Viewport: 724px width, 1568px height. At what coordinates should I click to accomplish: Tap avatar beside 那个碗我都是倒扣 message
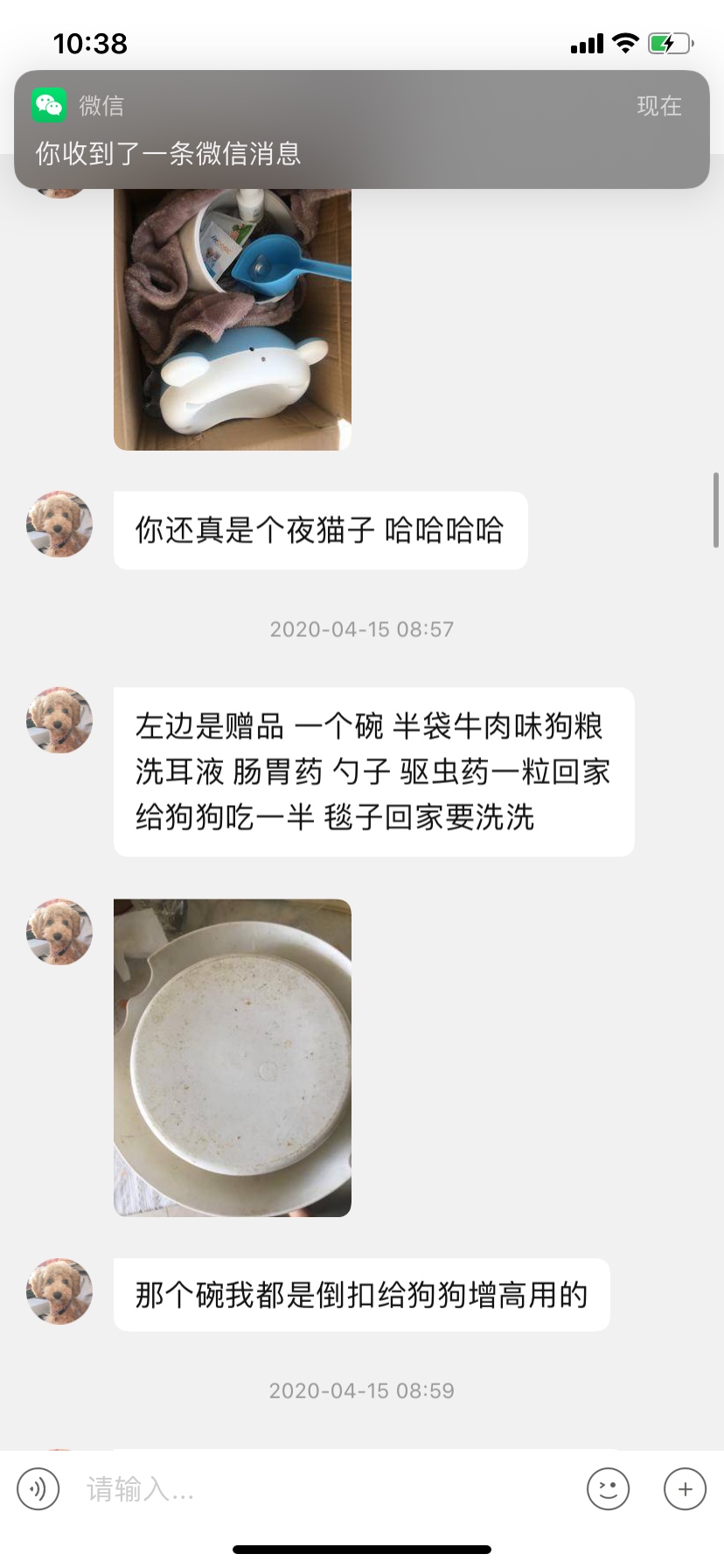pyautogui.click(x=59, y=1291)
